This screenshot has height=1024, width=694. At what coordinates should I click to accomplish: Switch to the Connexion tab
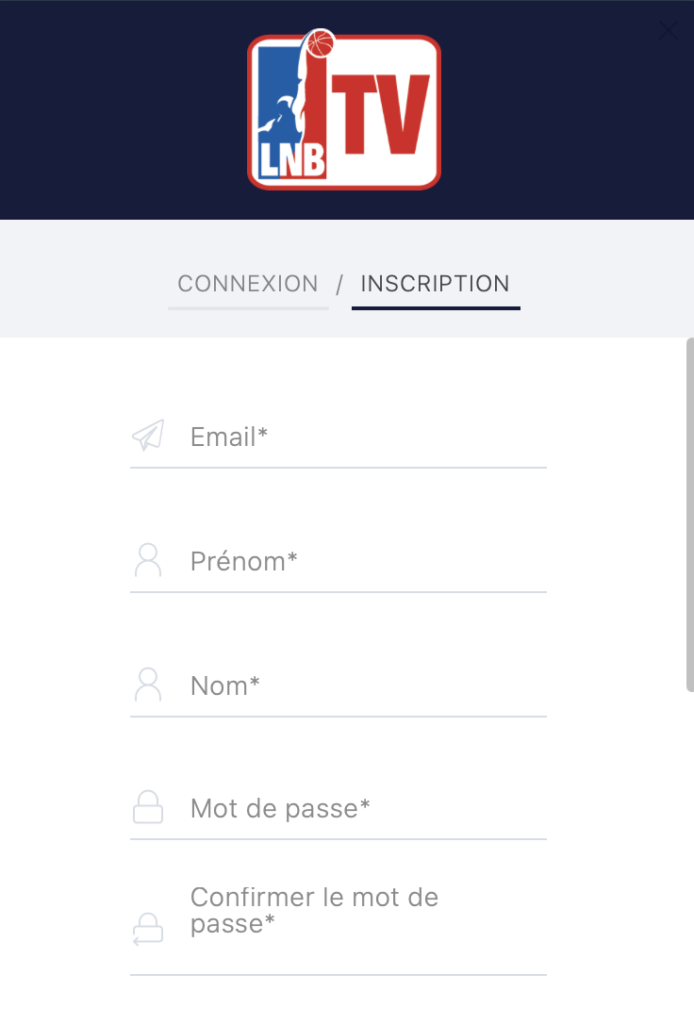(248, 284)
